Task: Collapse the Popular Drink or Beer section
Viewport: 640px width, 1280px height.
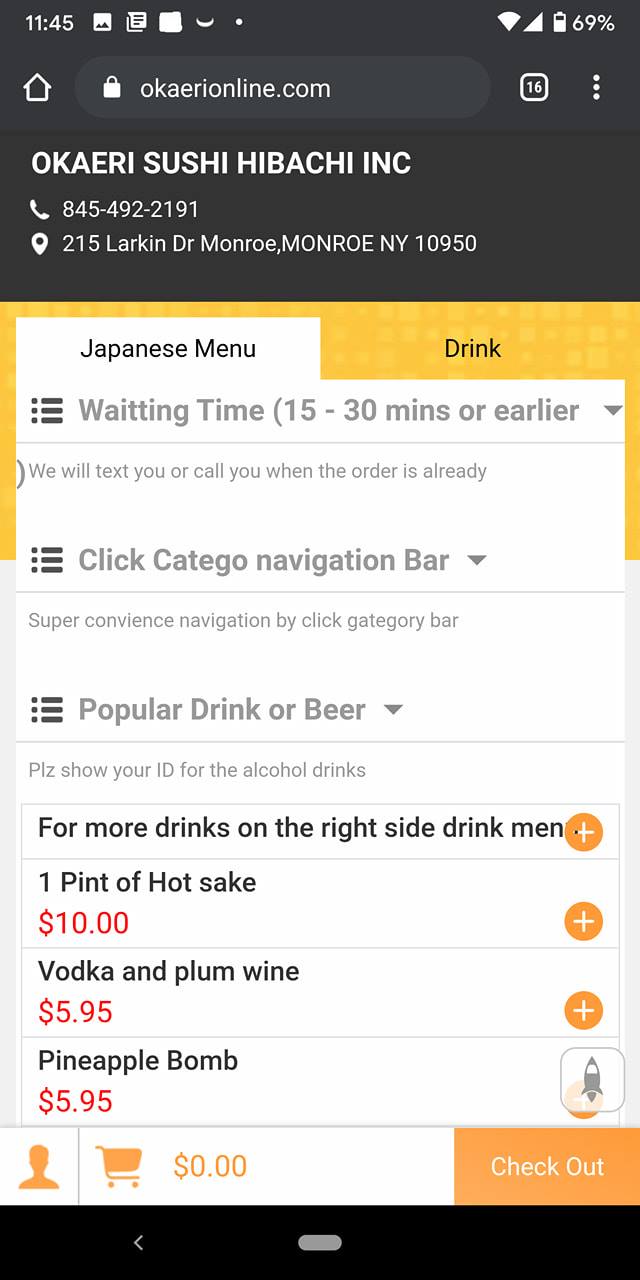Action: pos(394,710)
